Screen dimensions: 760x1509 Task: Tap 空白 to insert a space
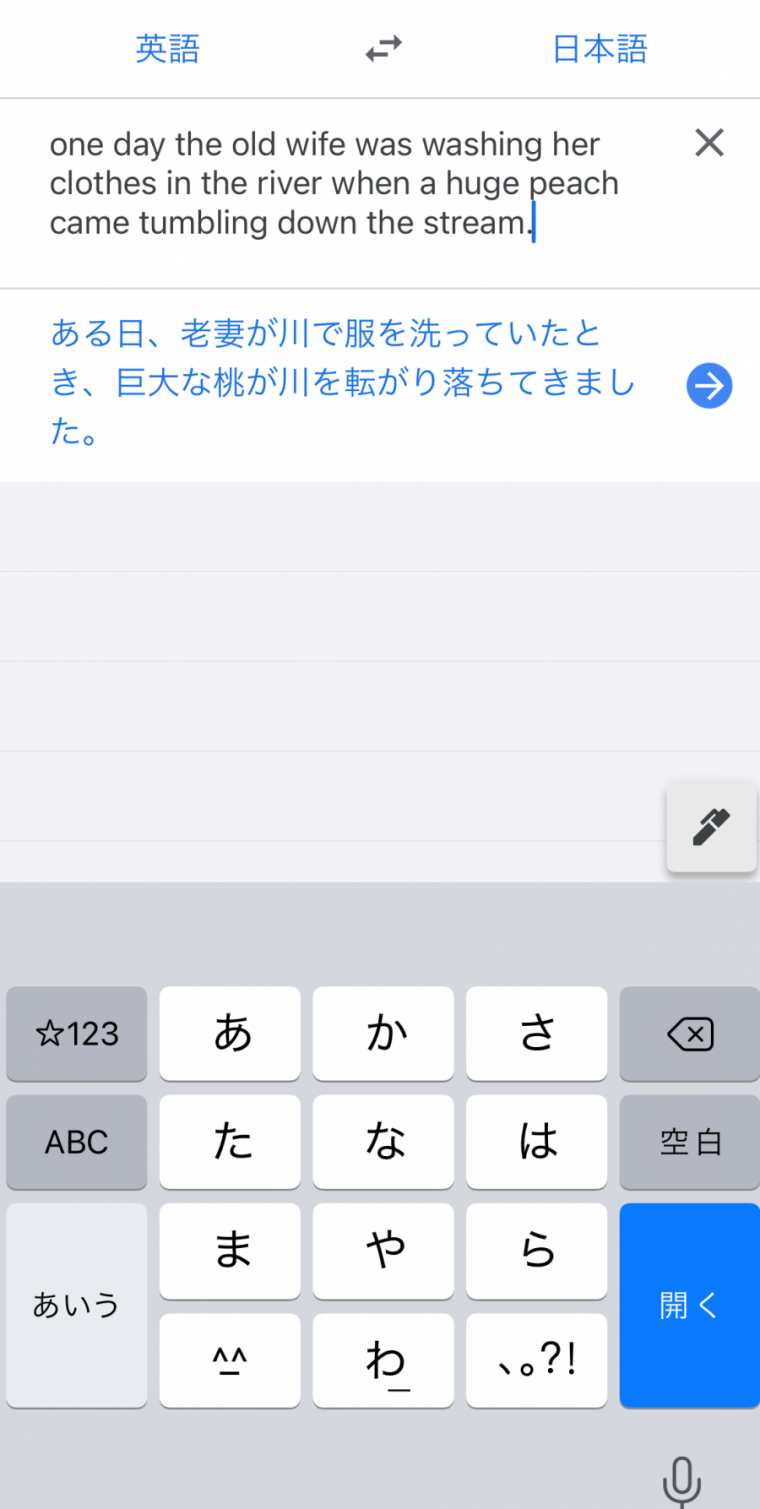click(689, 1142)
